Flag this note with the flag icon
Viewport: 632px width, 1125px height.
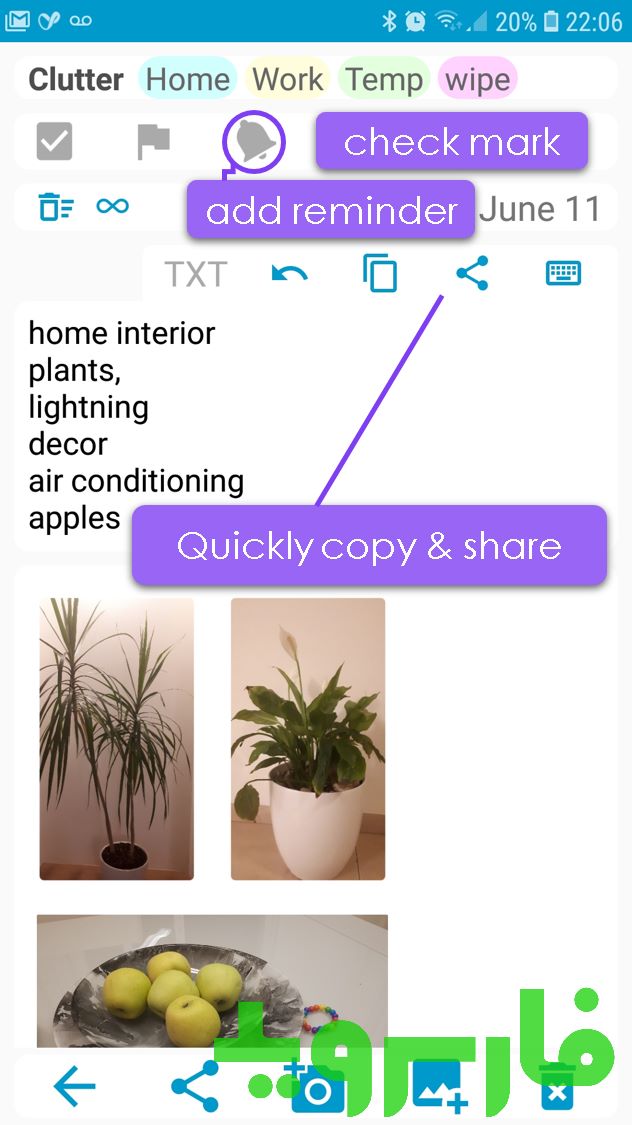(x=154, y=141)
